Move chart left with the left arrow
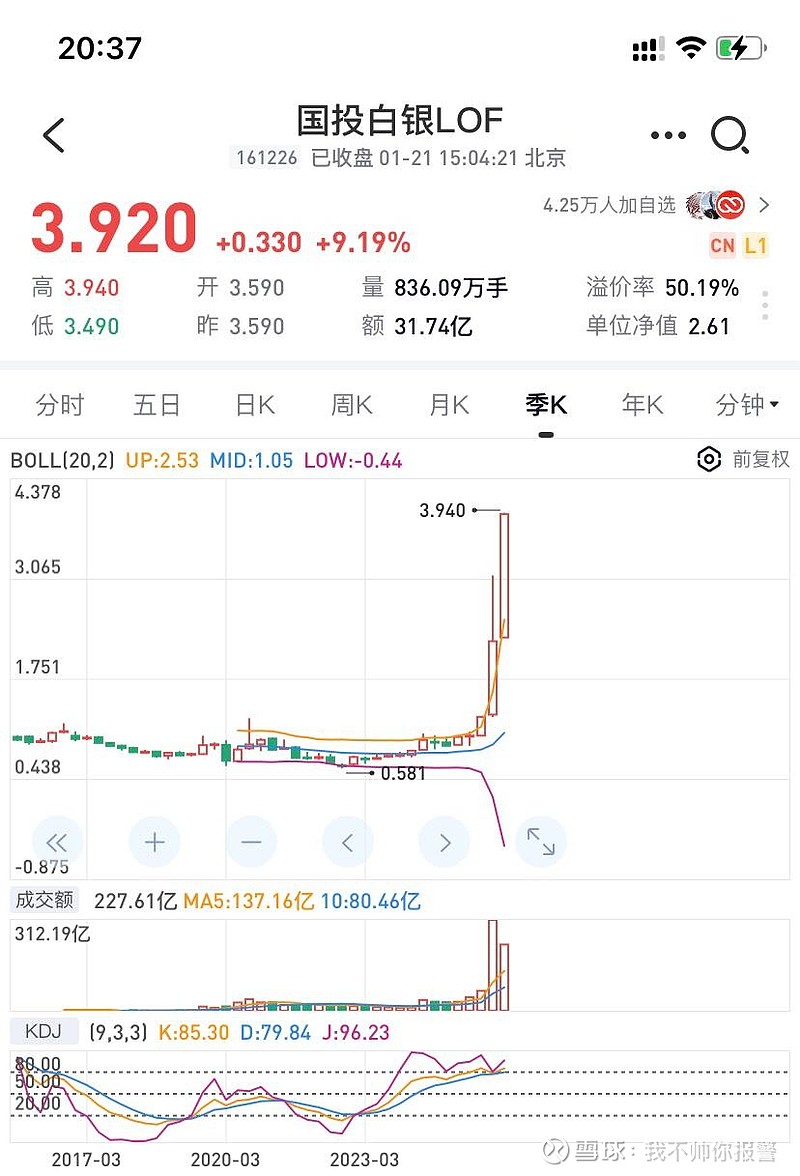800x1176 pixels. coord(347,842)
